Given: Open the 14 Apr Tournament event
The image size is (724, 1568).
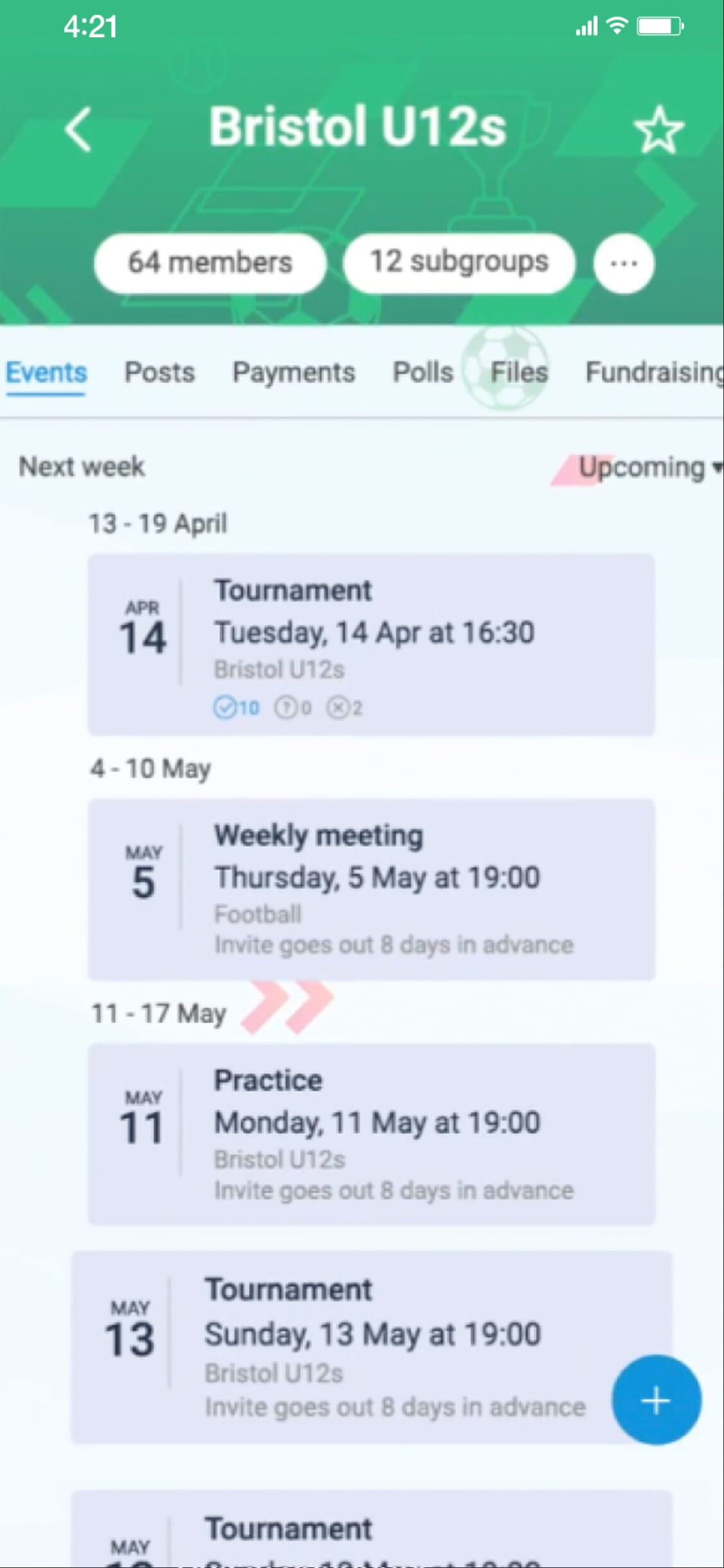Looking at the screenshot, I should (x=371, y=645).
